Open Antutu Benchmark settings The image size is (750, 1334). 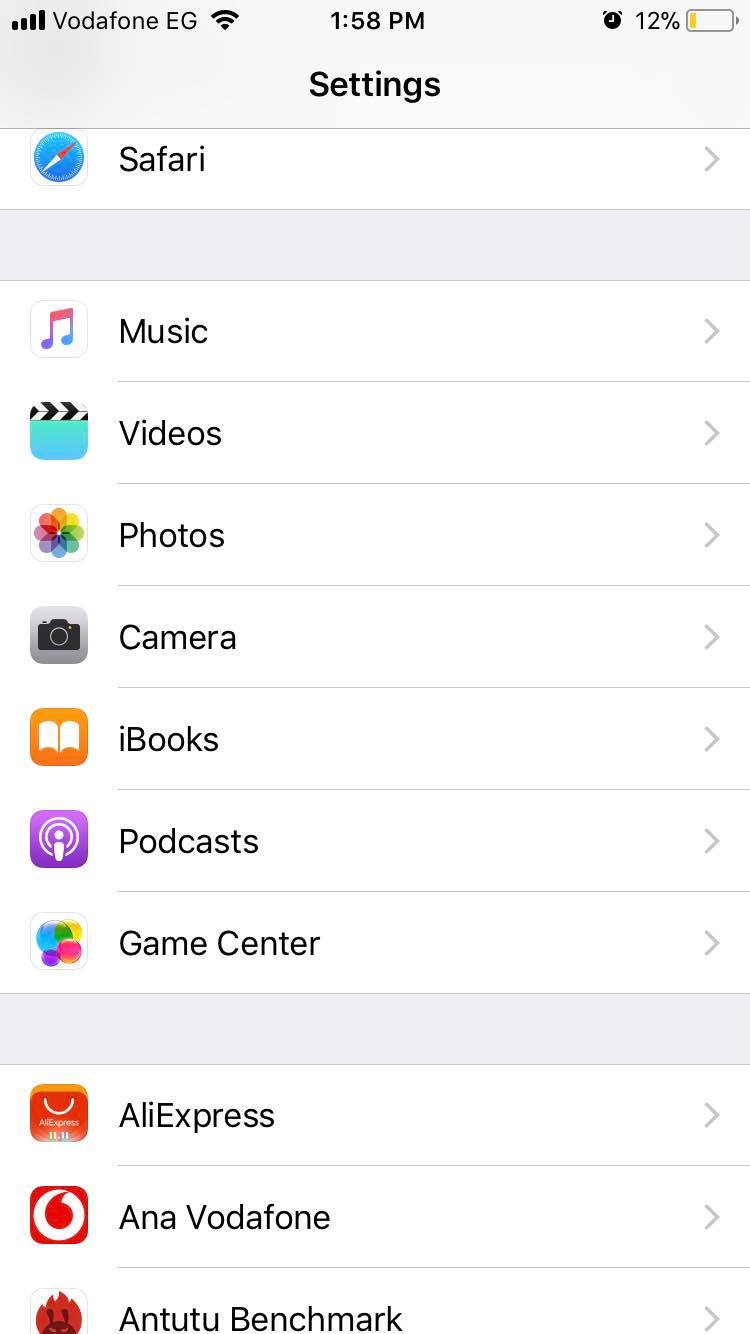(x=375, y=1301)
